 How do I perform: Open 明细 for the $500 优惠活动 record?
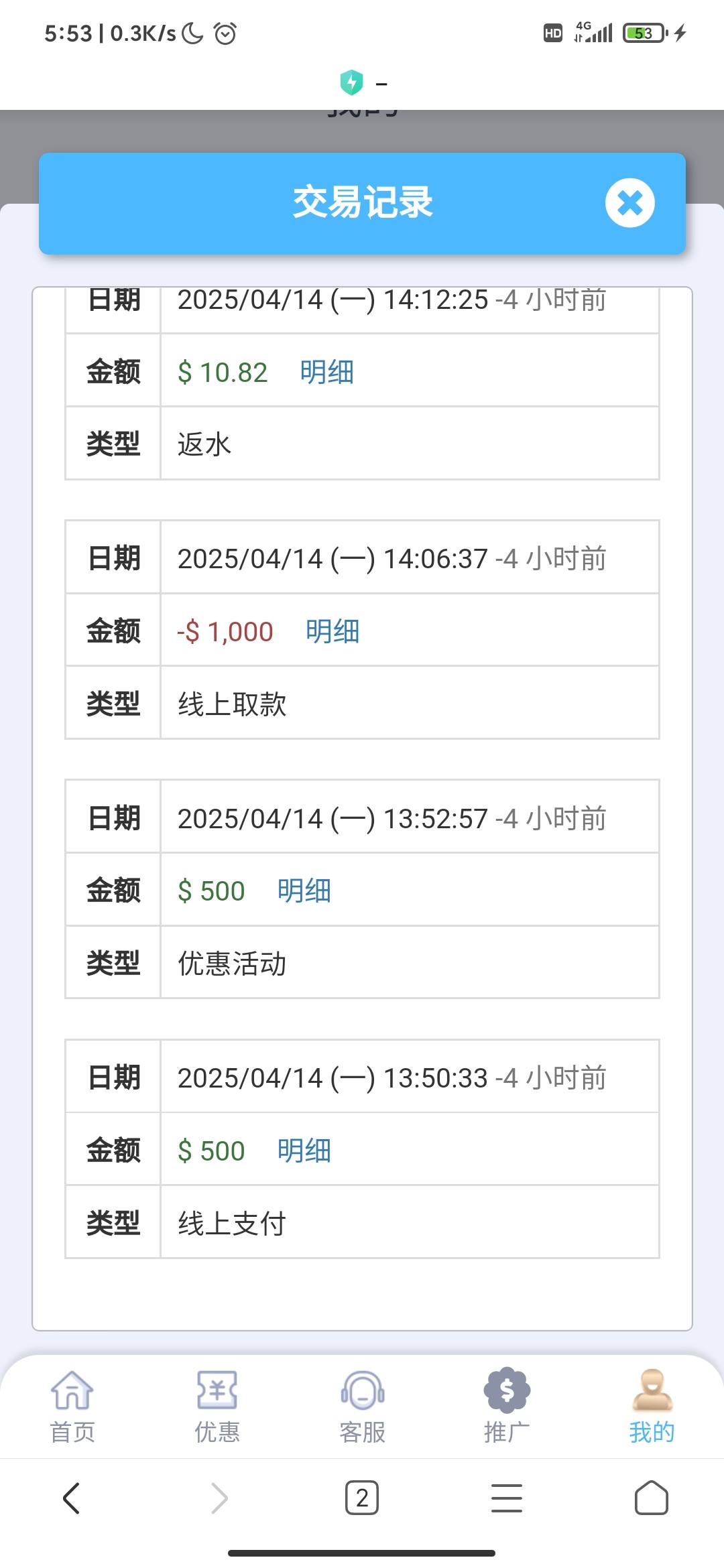tap(304, 891)
